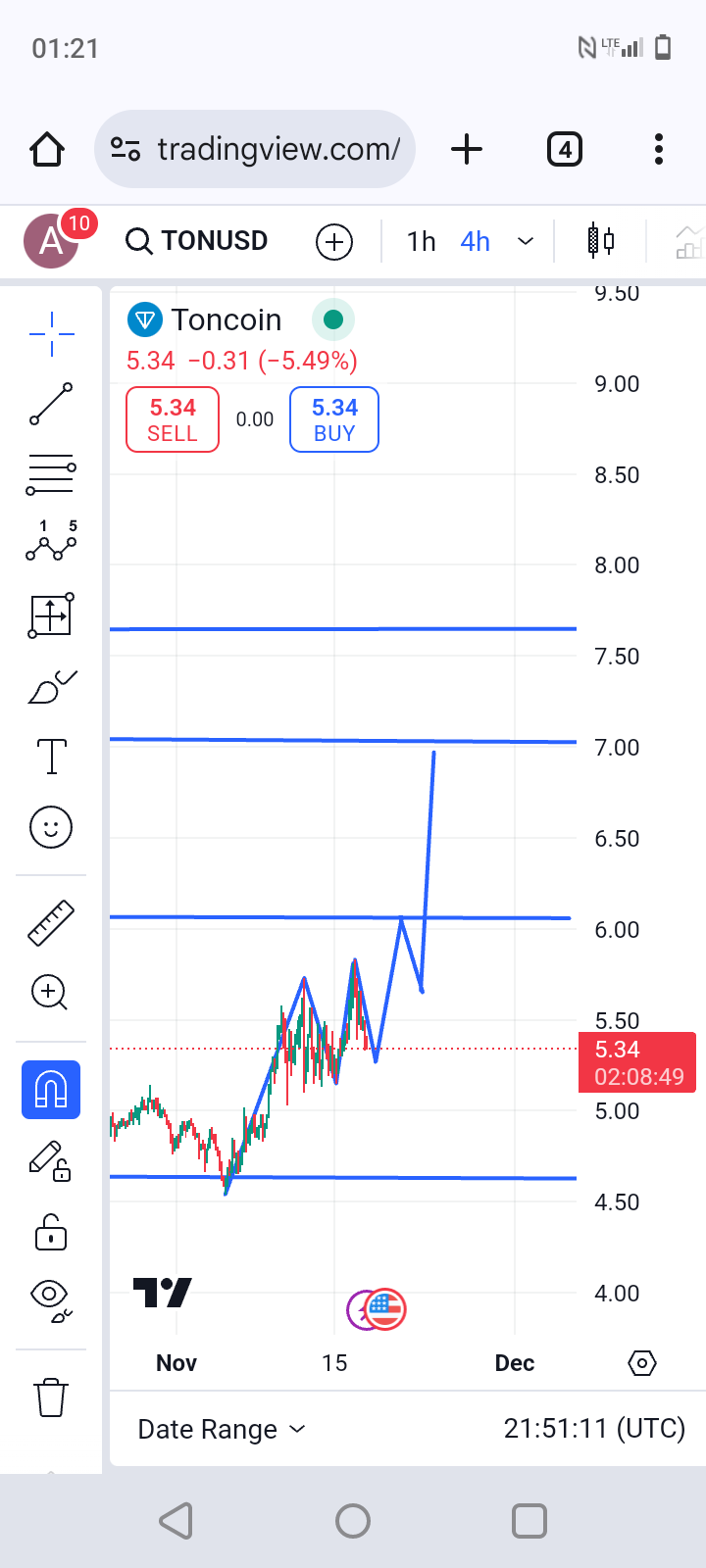
Task: Open the tab switcher showing 4 tabs
Action: point(564,149)
